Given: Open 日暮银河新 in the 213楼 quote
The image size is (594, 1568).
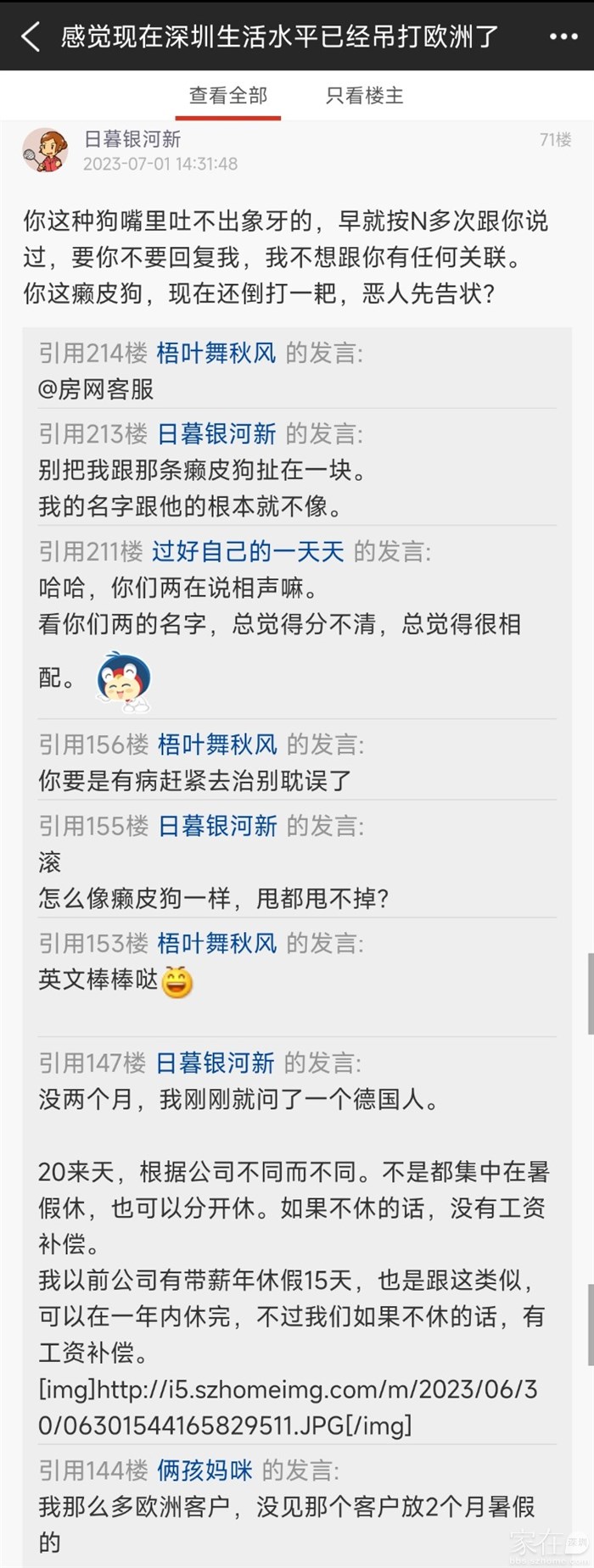Looking at the screenshot, I should point(216,434).
